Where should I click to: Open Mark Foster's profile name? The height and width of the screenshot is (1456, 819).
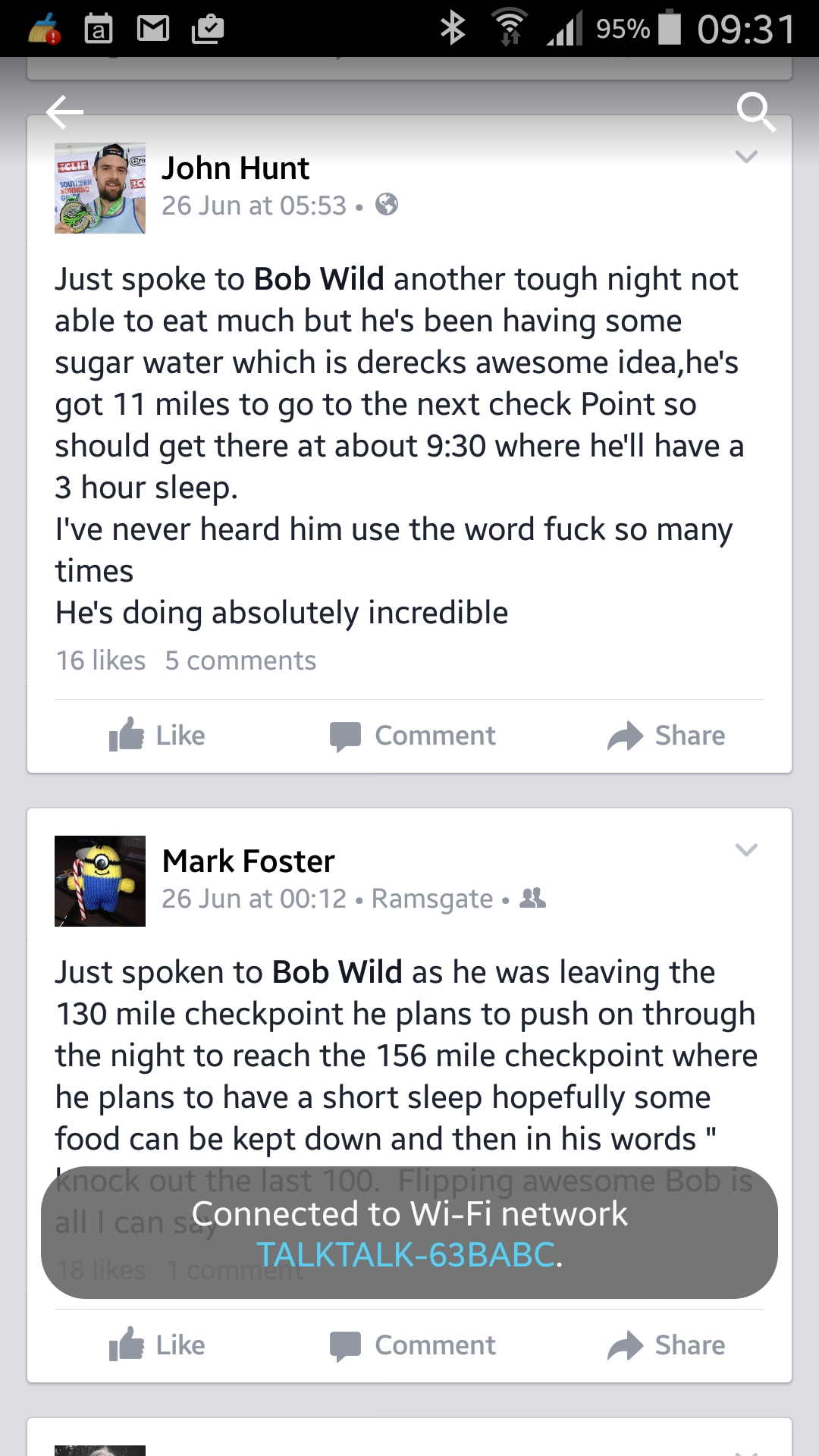click(248, 861)
